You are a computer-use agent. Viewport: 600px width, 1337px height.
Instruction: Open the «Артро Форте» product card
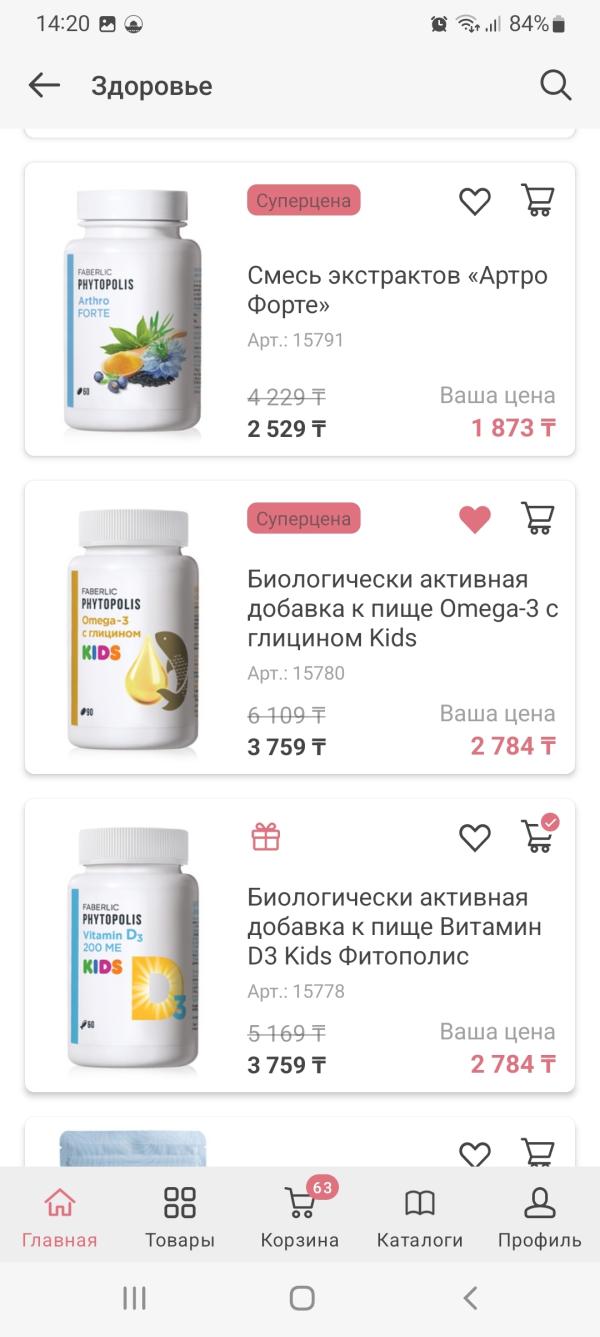click(397, 289)
